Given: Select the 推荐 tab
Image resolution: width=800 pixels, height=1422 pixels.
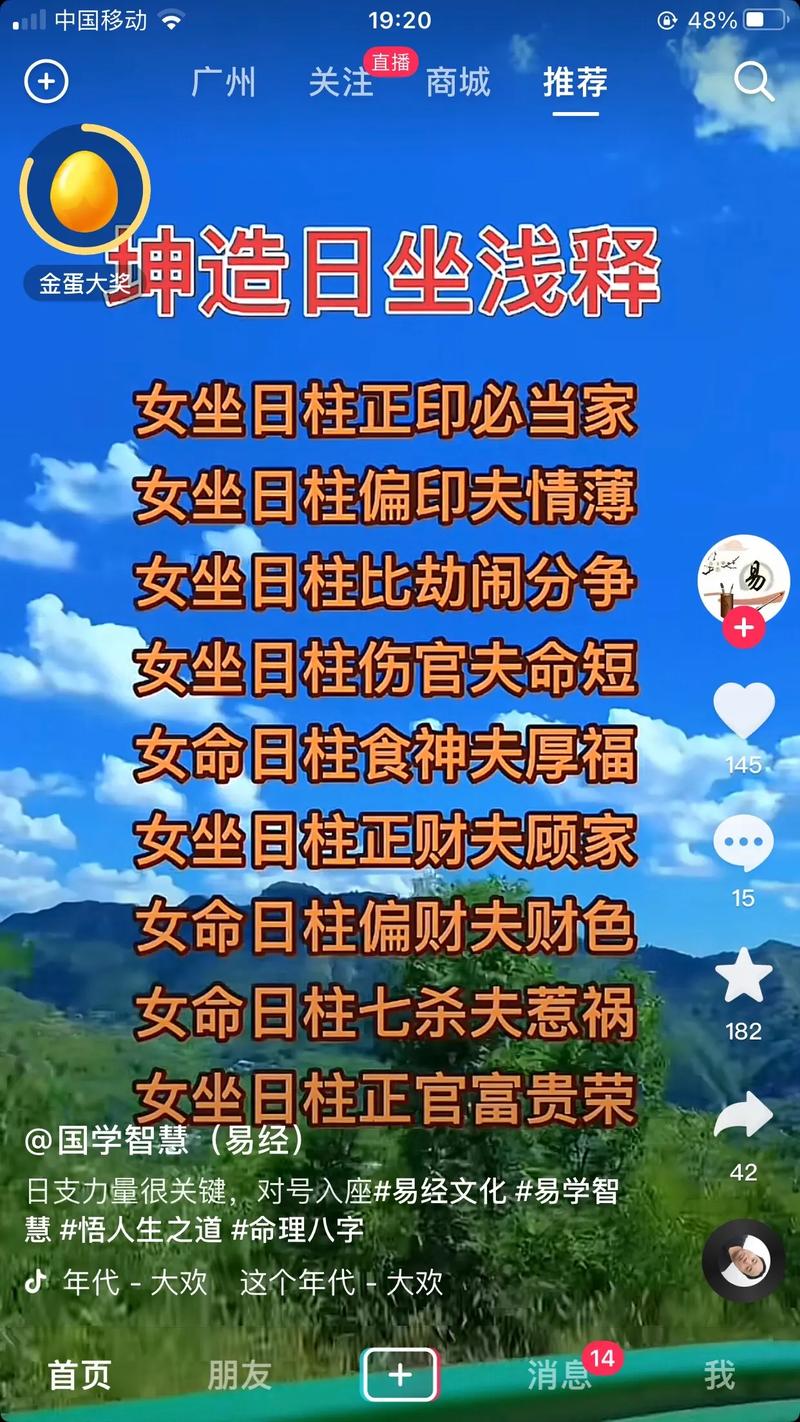Looking at the screenshot, I should pyautogui.click(x=575, y=82).
